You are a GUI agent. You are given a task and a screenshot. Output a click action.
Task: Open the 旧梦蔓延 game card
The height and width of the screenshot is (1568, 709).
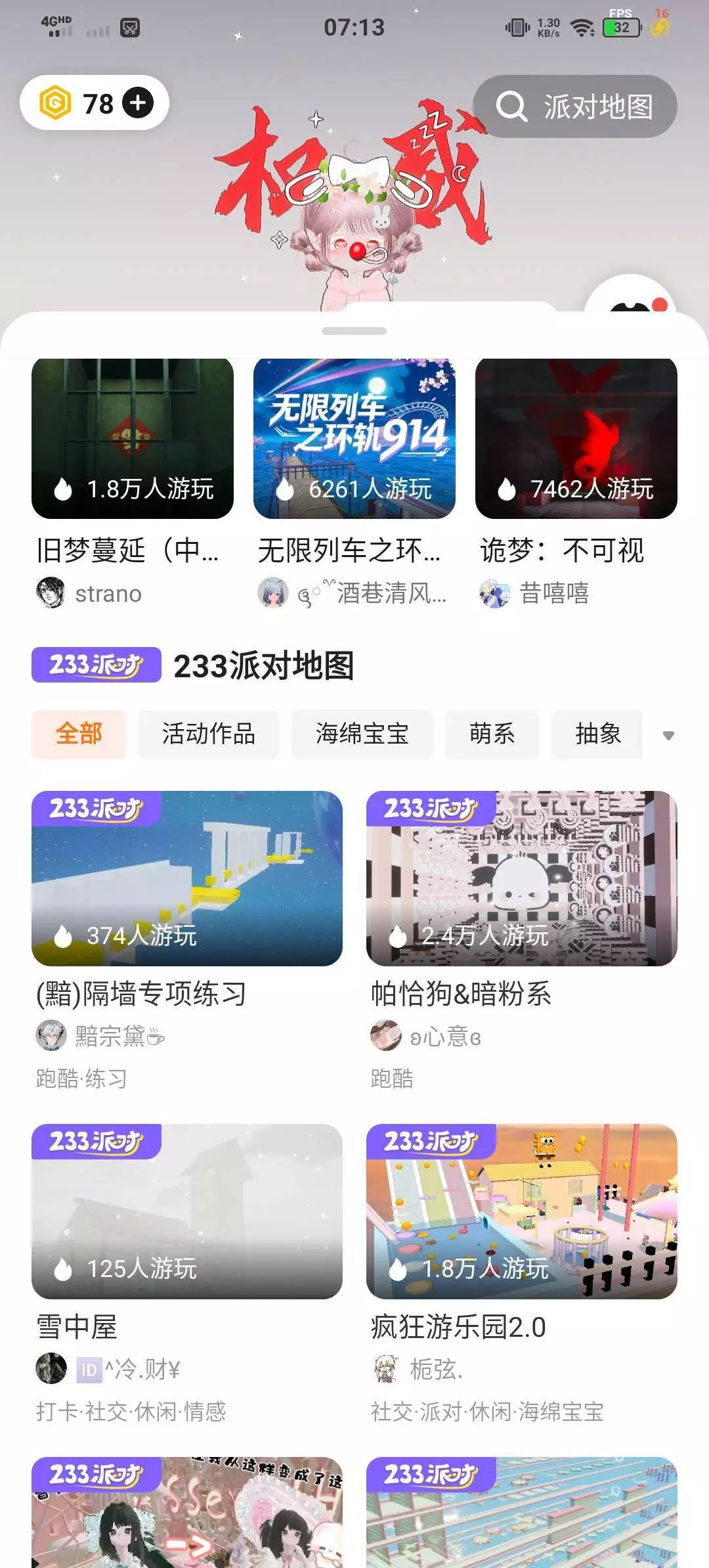(x=133, y=439)
